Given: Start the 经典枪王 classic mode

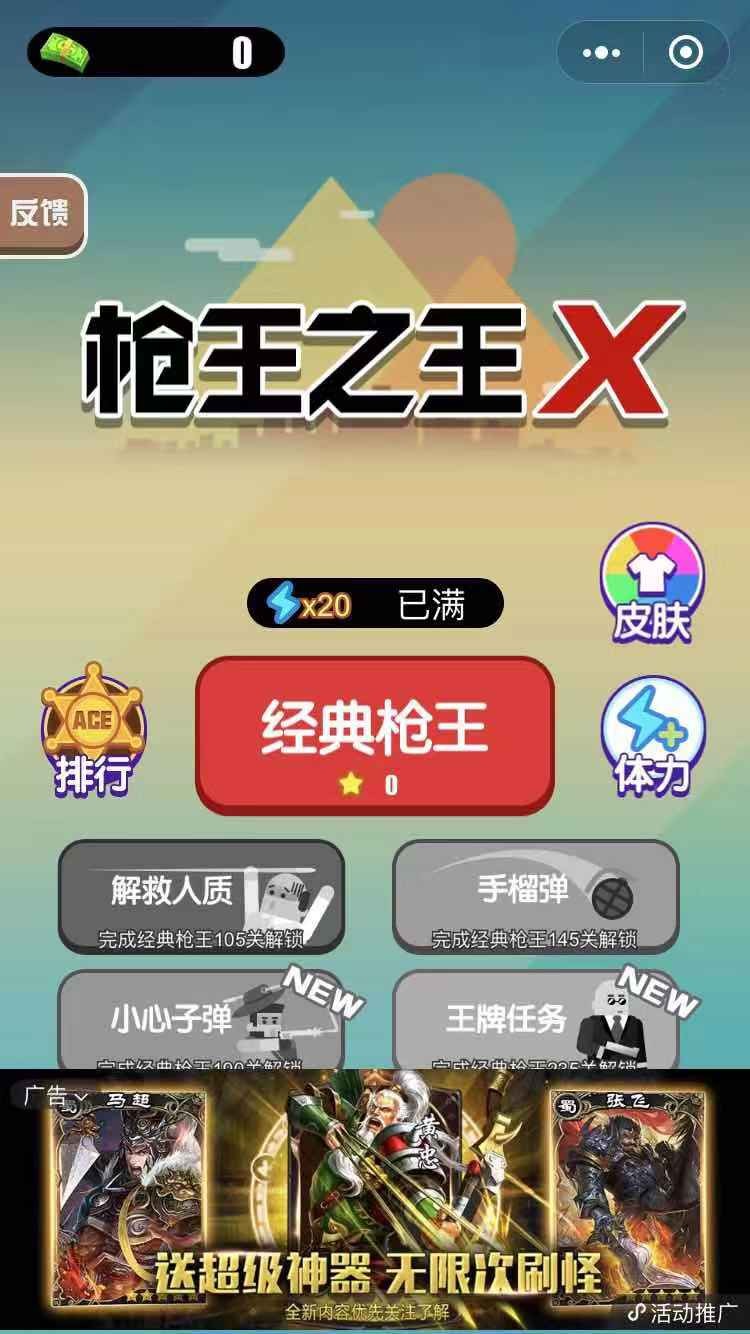Looking at the screenshot, I should [374, 735].
